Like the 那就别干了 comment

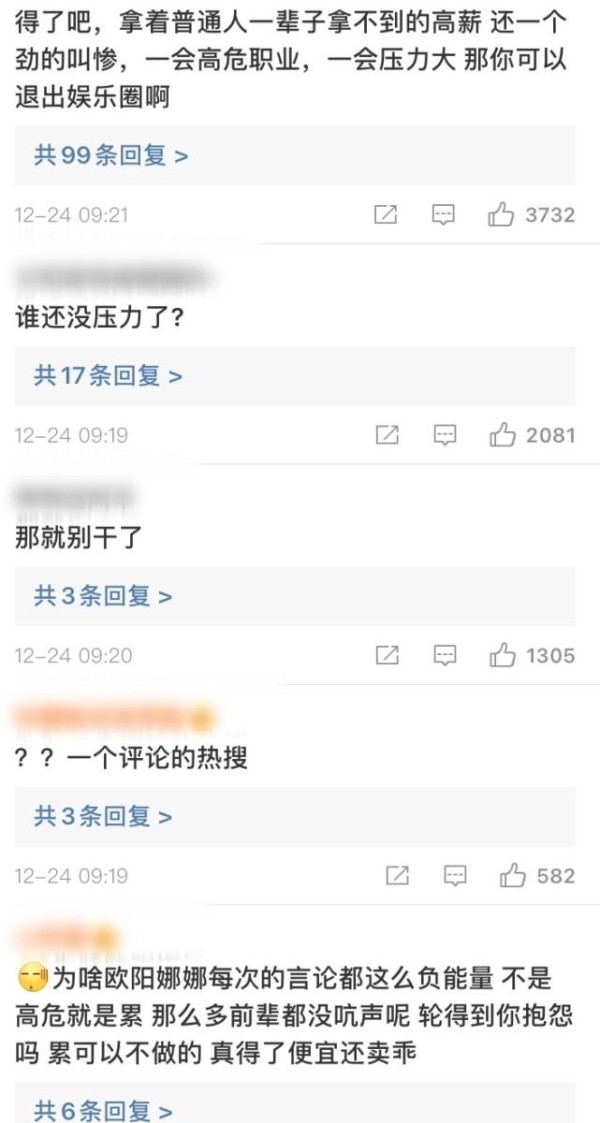coord(501,656)
